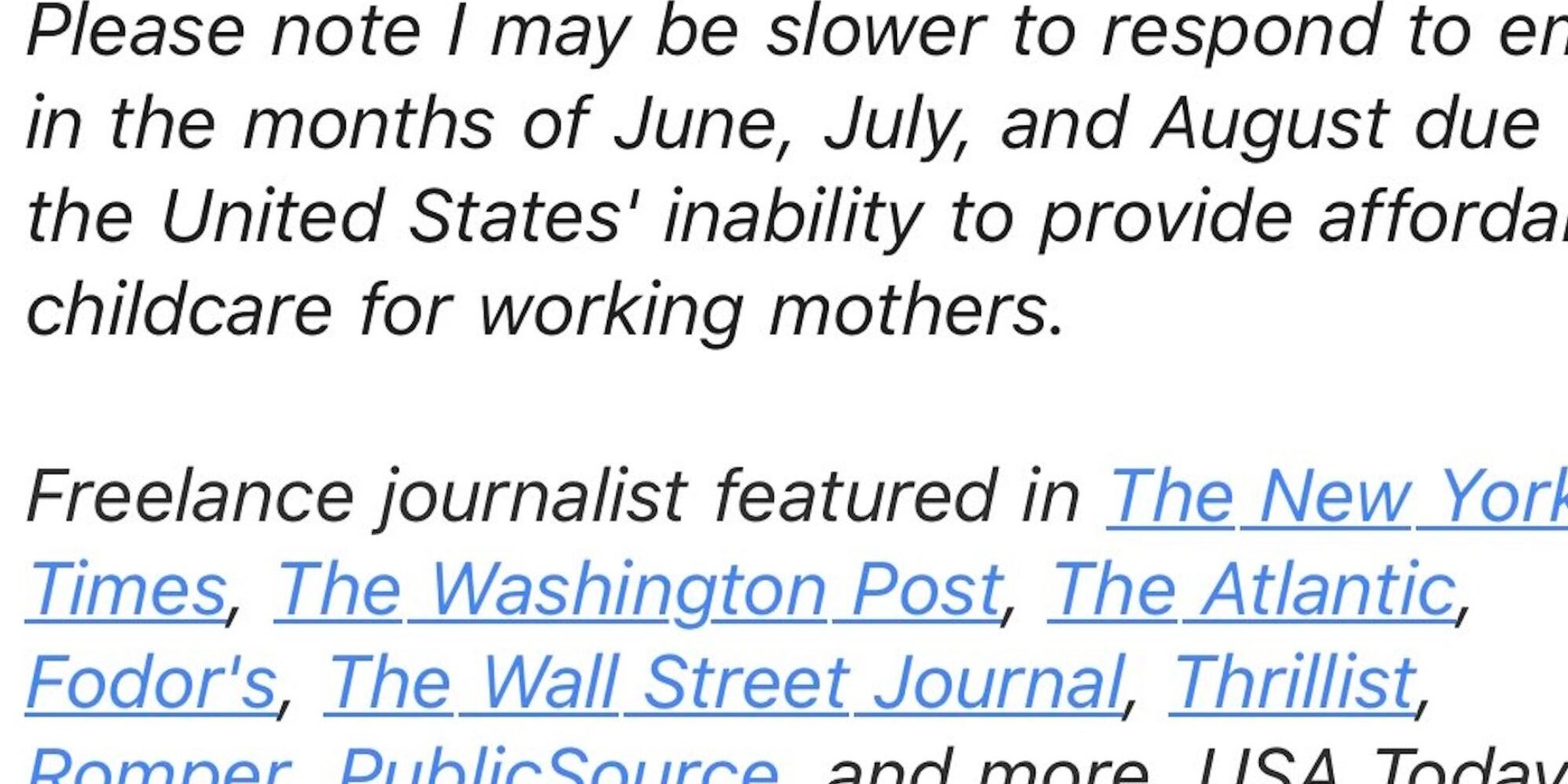Open The Wall Street Journal link
Image resolution: width=1568 pixels, height=784 pixels.
point(725,683)
